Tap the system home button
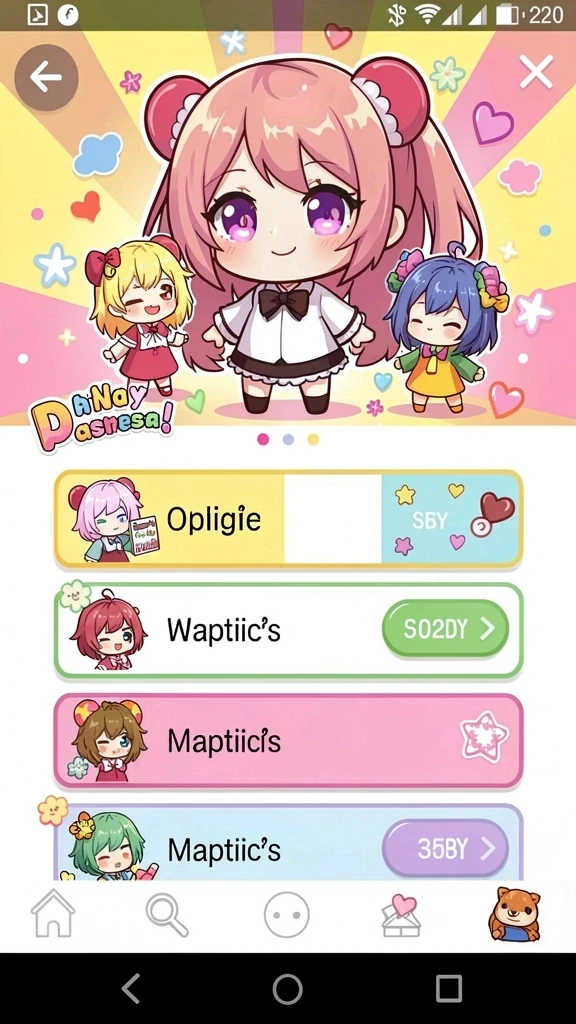This screenshot has height=1024, width=576. tap(287, 989)
